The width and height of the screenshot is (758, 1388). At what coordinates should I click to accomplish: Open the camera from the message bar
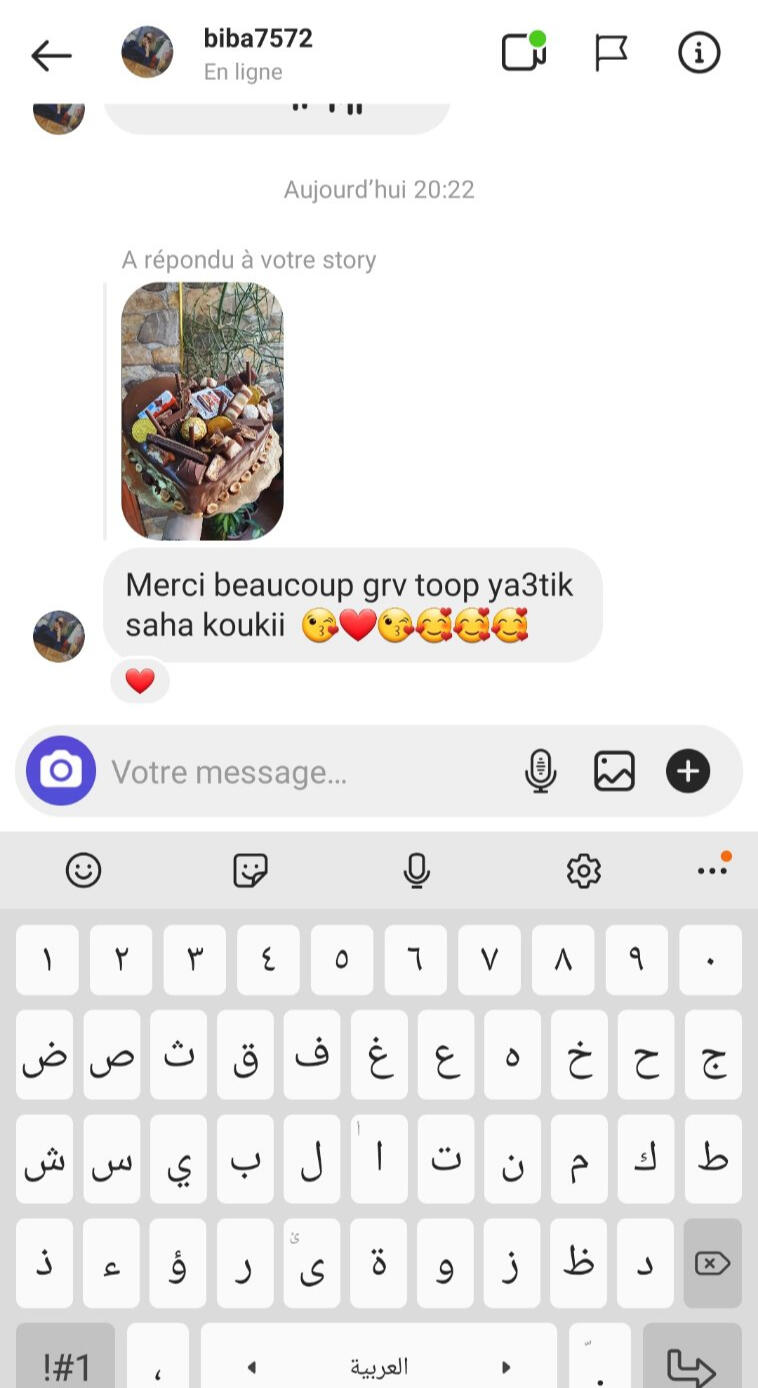click(61, 771)
